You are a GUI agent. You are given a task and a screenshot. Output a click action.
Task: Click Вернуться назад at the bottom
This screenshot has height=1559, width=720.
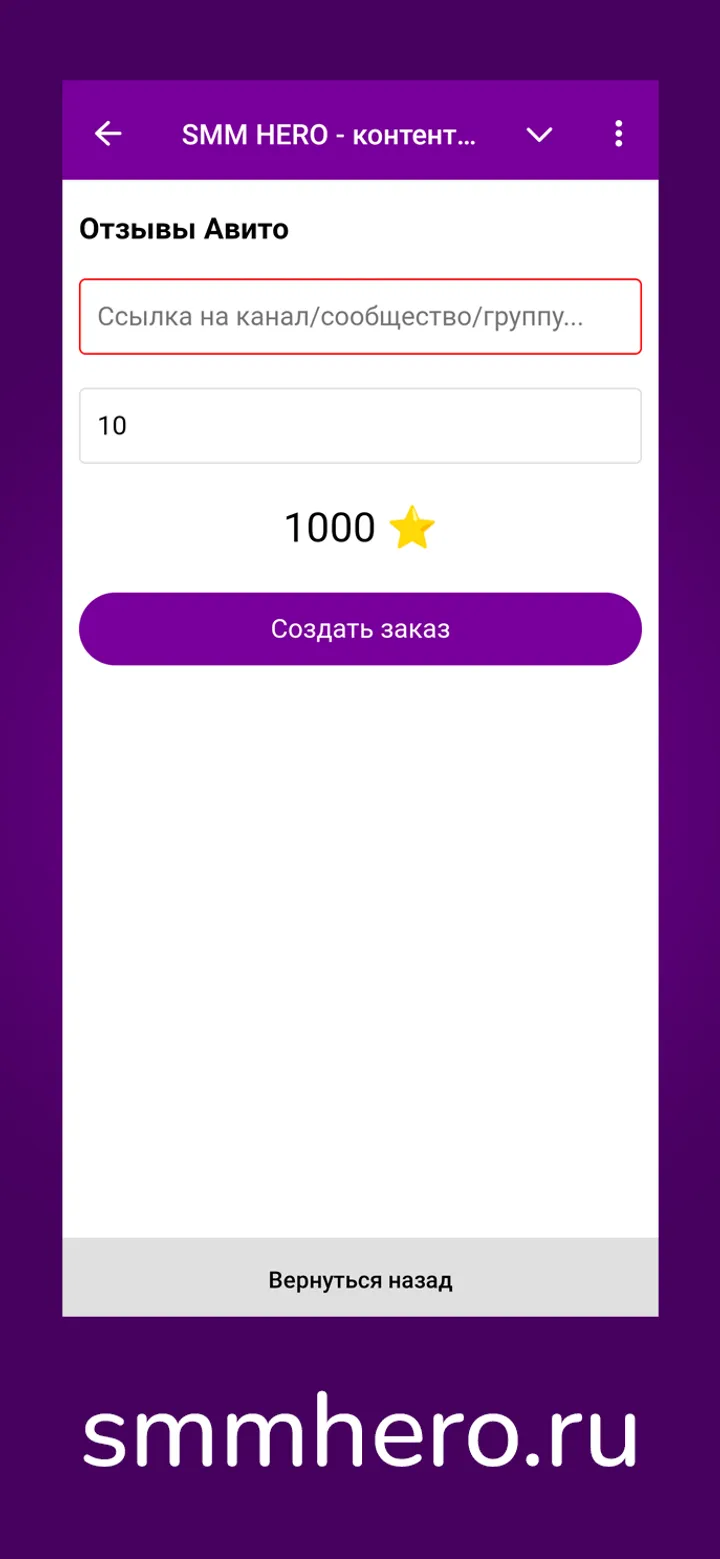point(360,1278)
